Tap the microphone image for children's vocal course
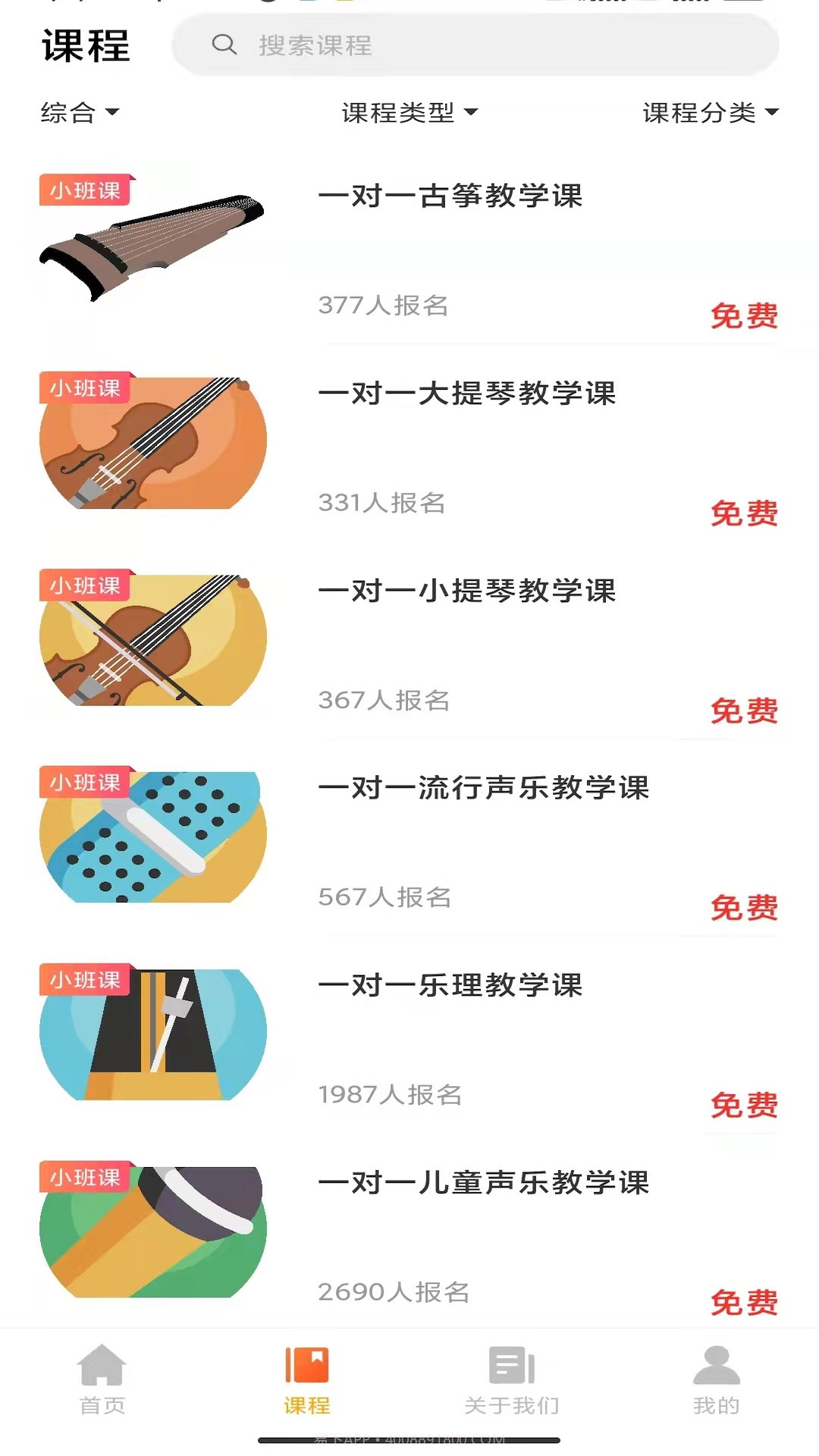The height and width of the screenshot is (1456, 819). (152, 1228)
